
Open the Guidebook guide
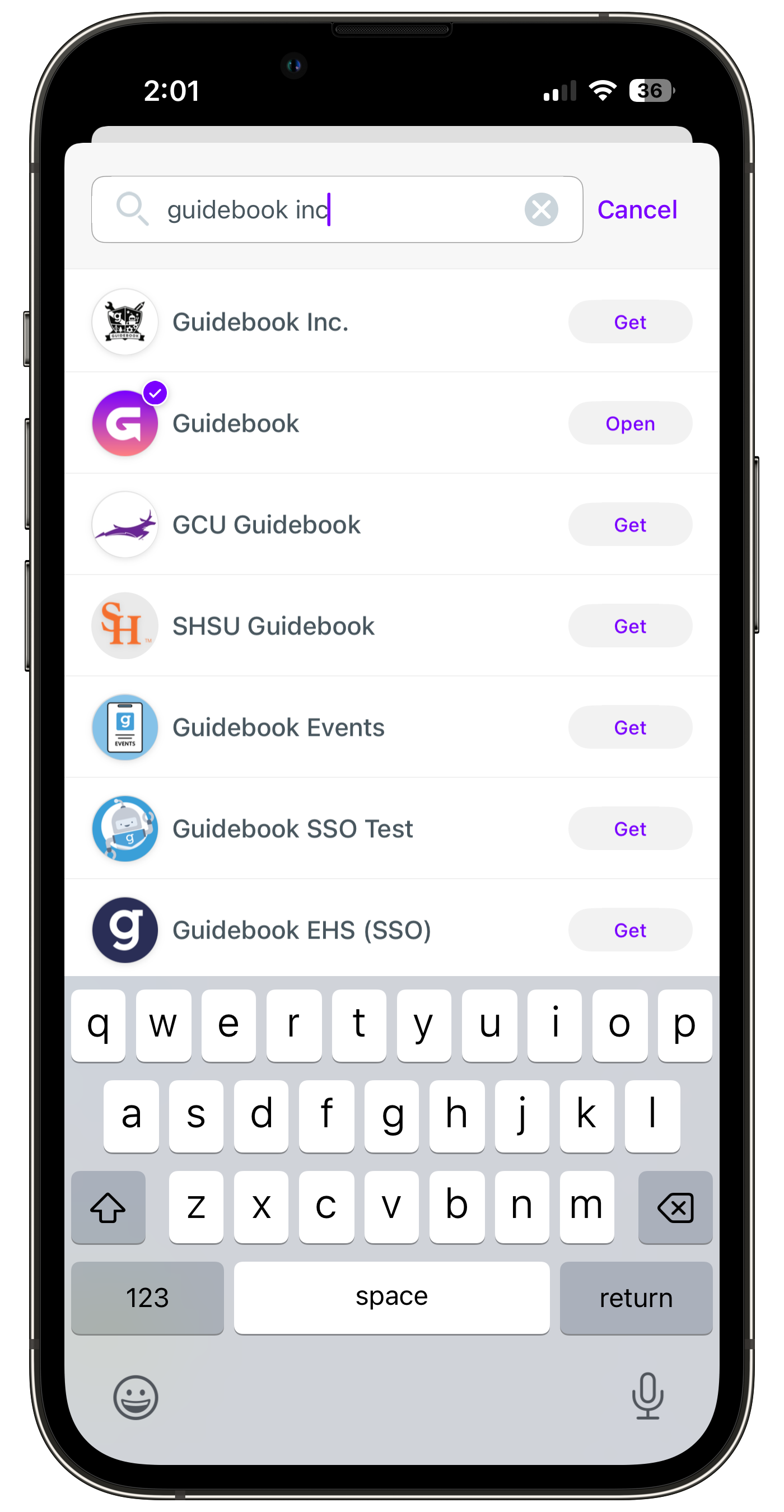pyautogui.click(x=629, y=423)
